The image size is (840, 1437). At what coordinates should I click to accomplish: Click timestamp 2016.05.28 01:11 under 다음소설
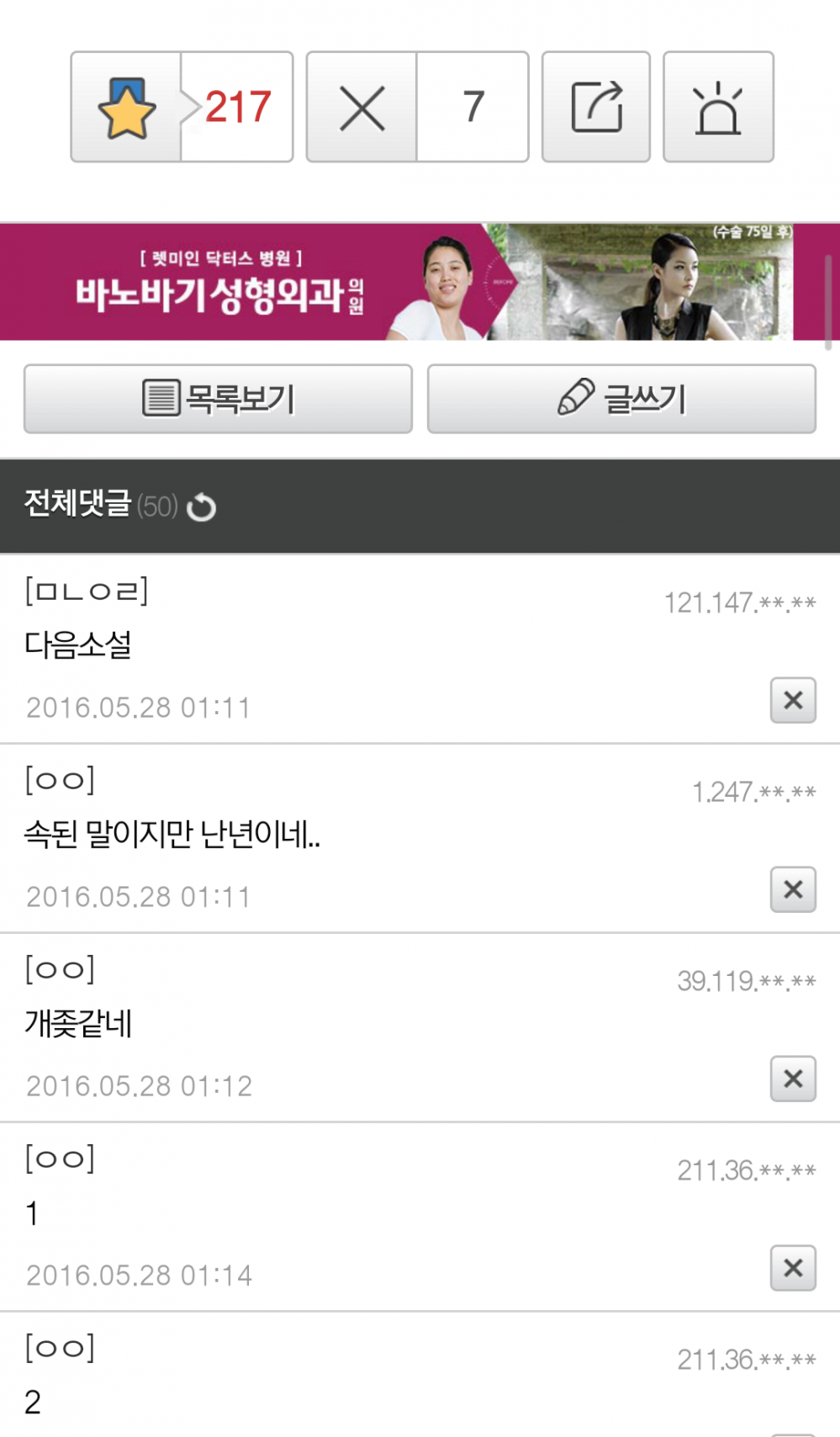tap(139, 707)
